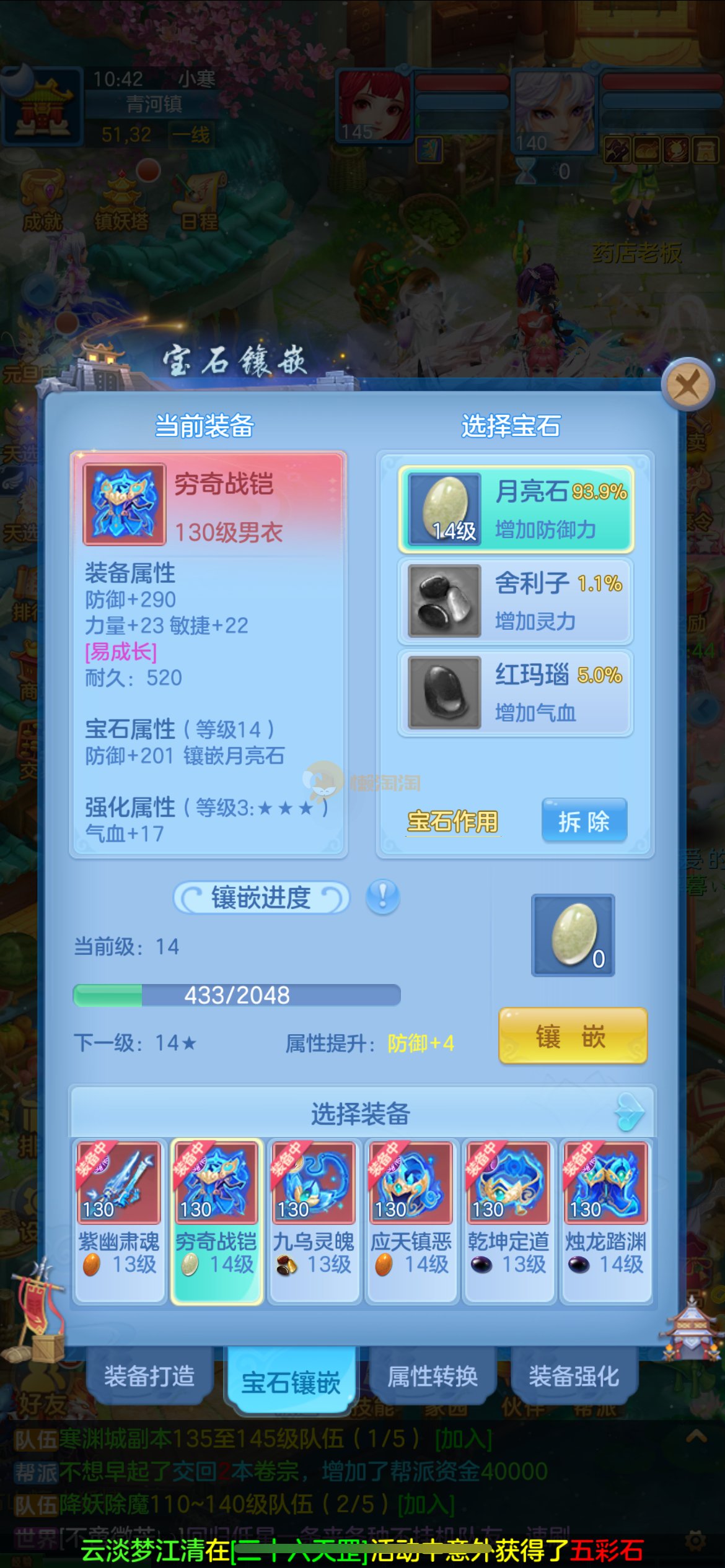Switch to the 装备打造 tab

(x=149, y=1376)
